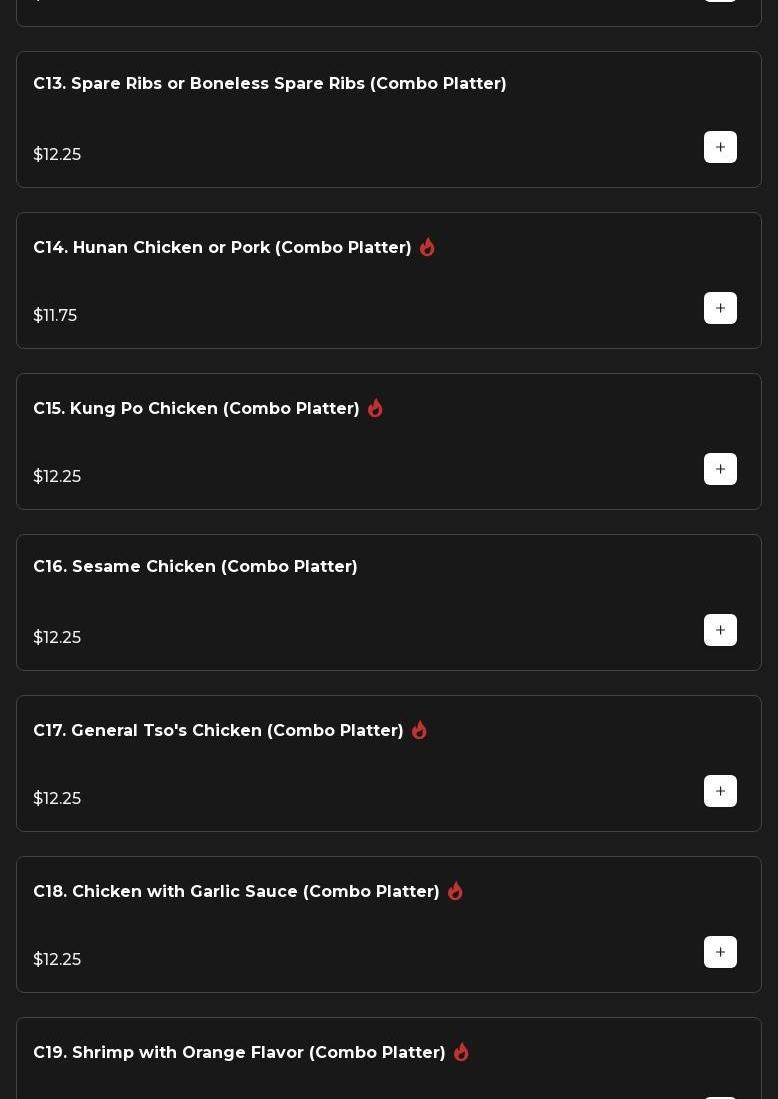Viewport: 778px width, 1099px height.
Task: Add C13 Spare Ribs combo to cart
Action: pos(720,147)
